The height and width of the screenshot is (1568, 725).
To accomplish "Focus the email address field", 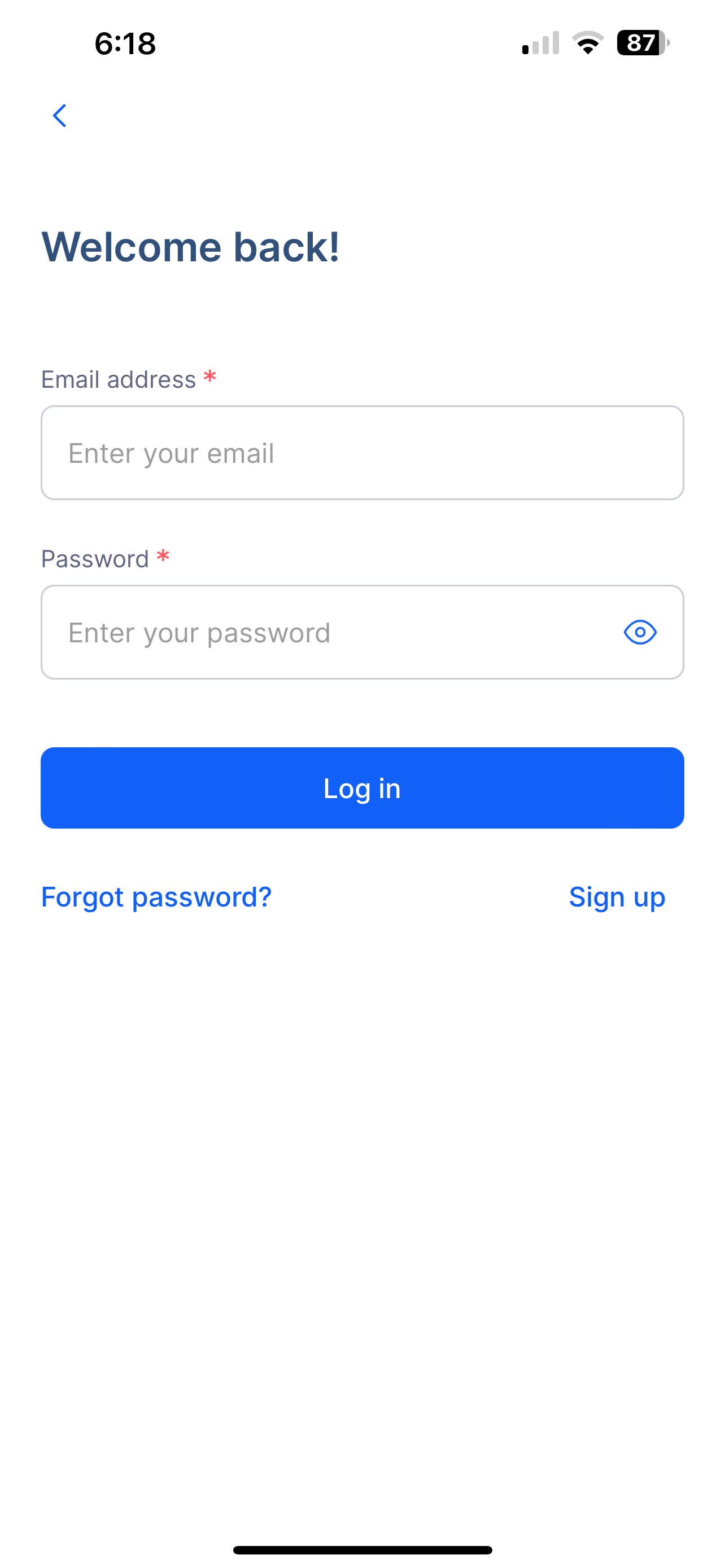I will (x=362, y=453).
